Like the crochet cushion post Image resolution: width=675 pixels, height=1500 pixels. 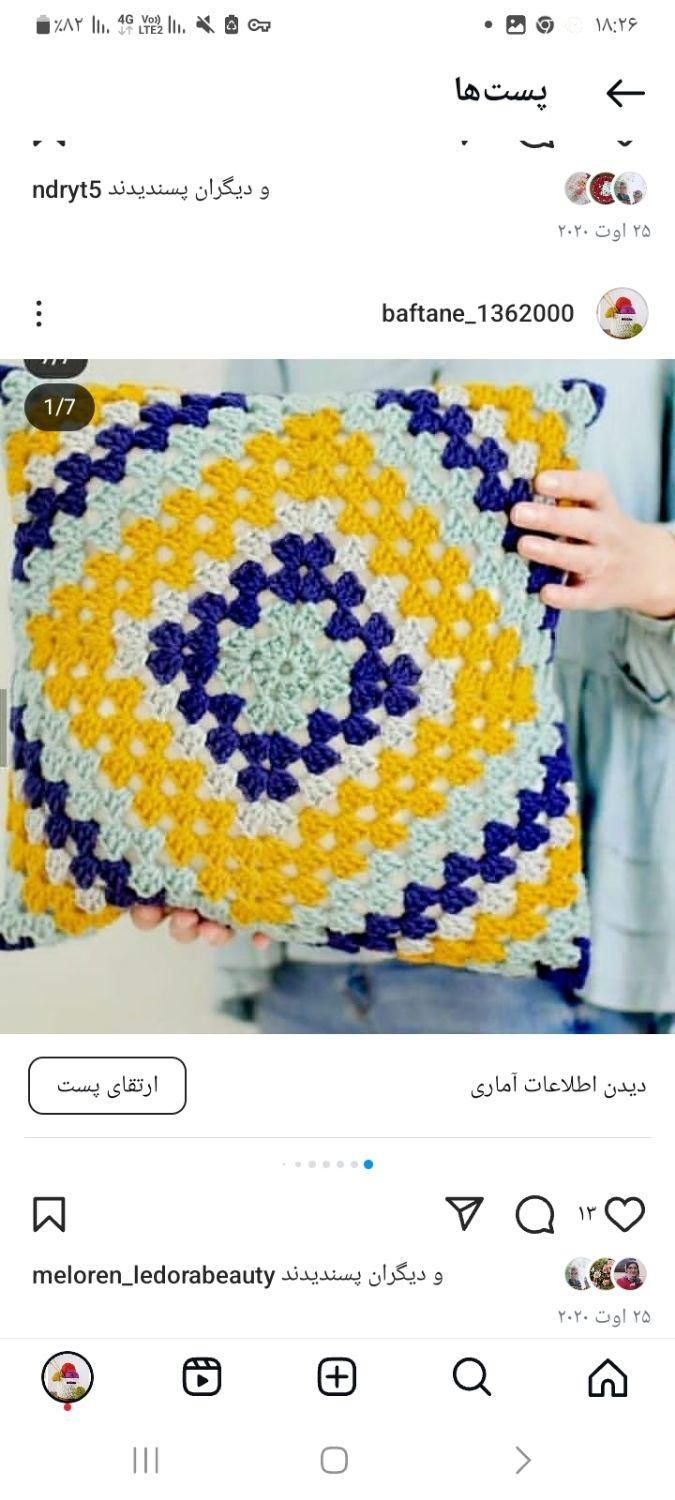coord(625,1215)
